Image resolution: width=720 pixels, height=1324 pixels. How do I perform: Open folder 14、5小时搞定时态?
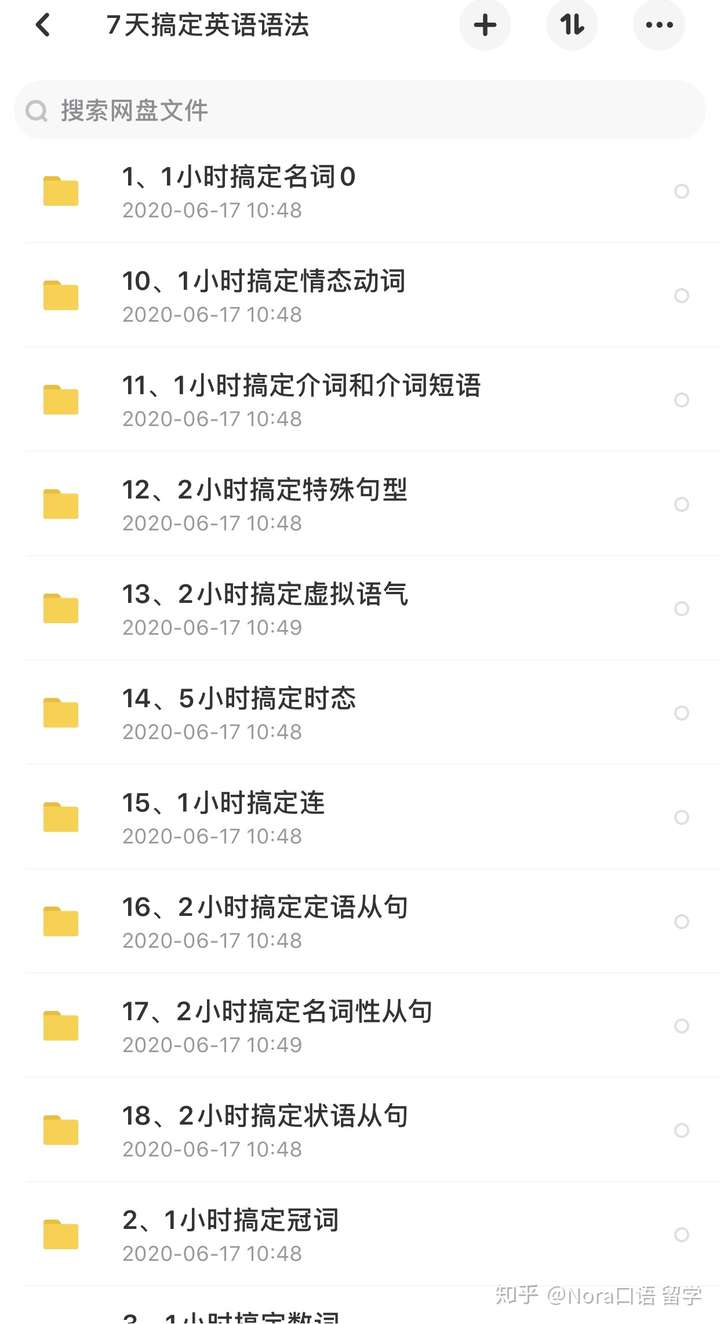click(x=238, y=712)
